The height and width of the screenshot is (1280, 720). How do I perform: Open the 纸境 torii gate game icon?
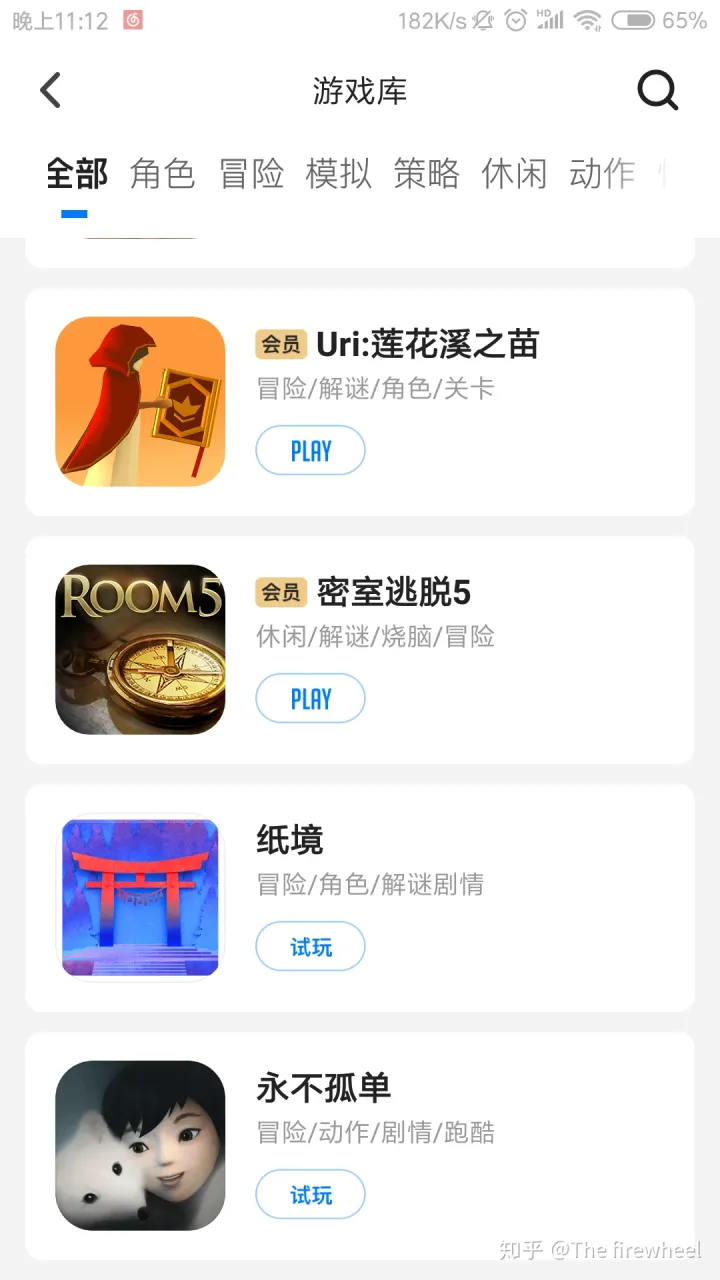click(x=140, y=897)
